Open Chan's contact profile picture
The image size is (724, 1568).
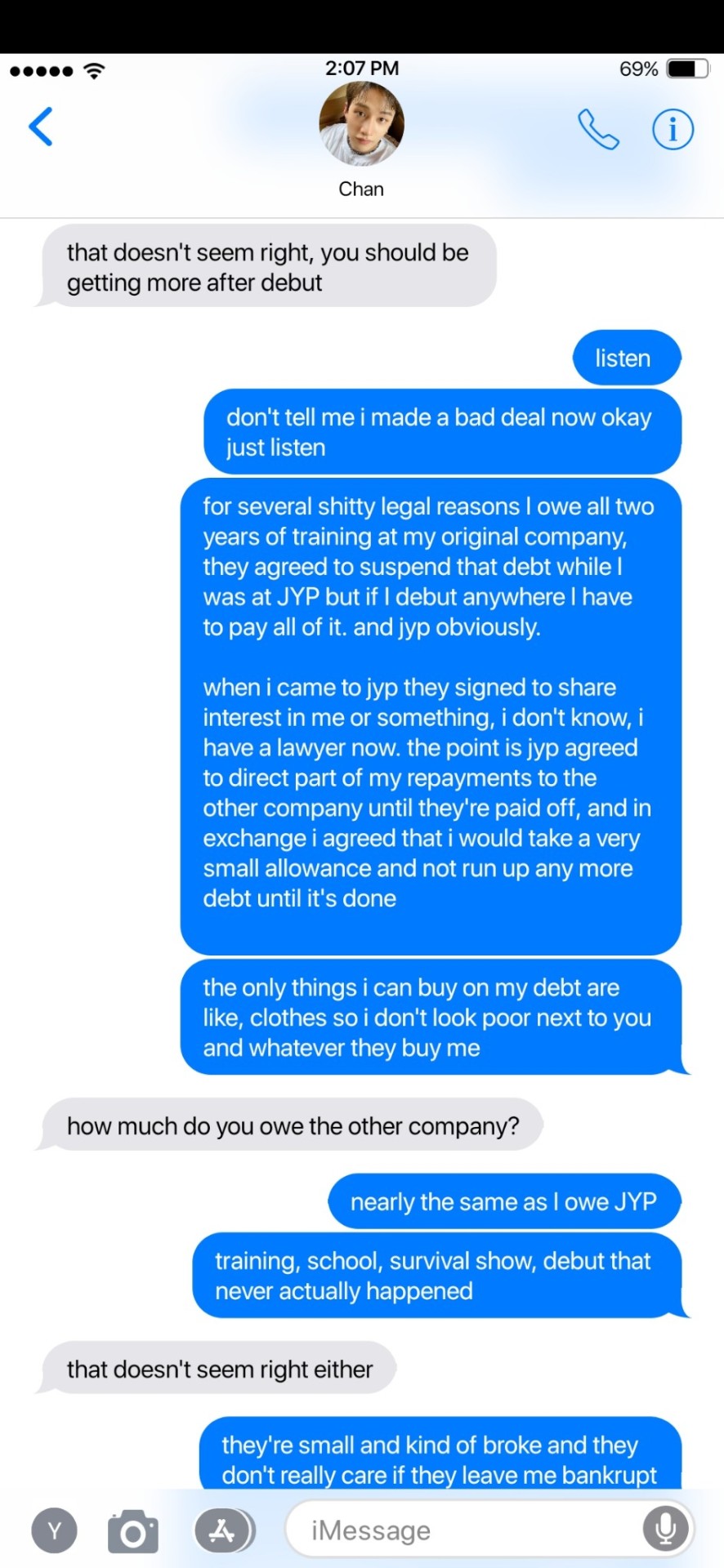(x=361, y=124)
